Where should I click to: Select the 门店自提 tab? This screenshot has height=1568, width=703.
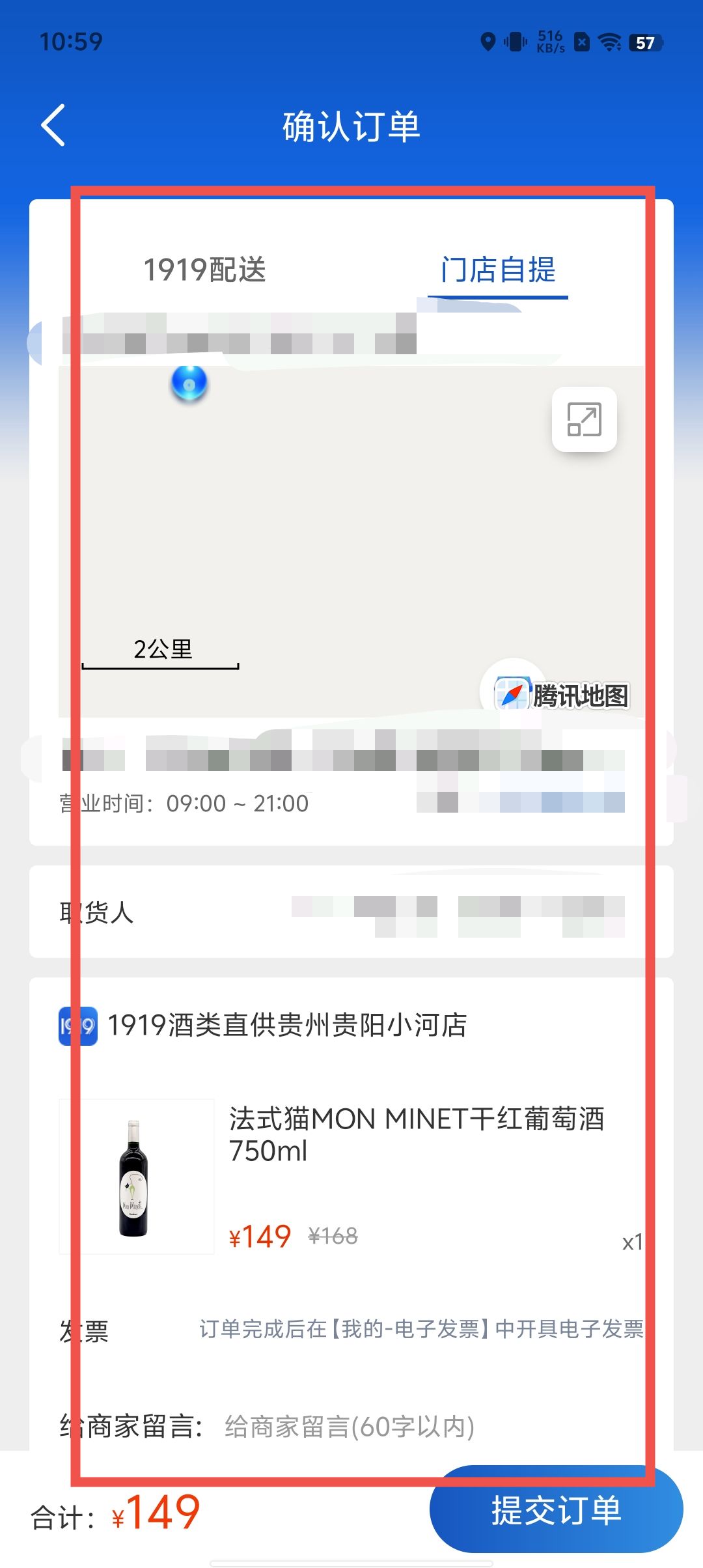(498, 270)
